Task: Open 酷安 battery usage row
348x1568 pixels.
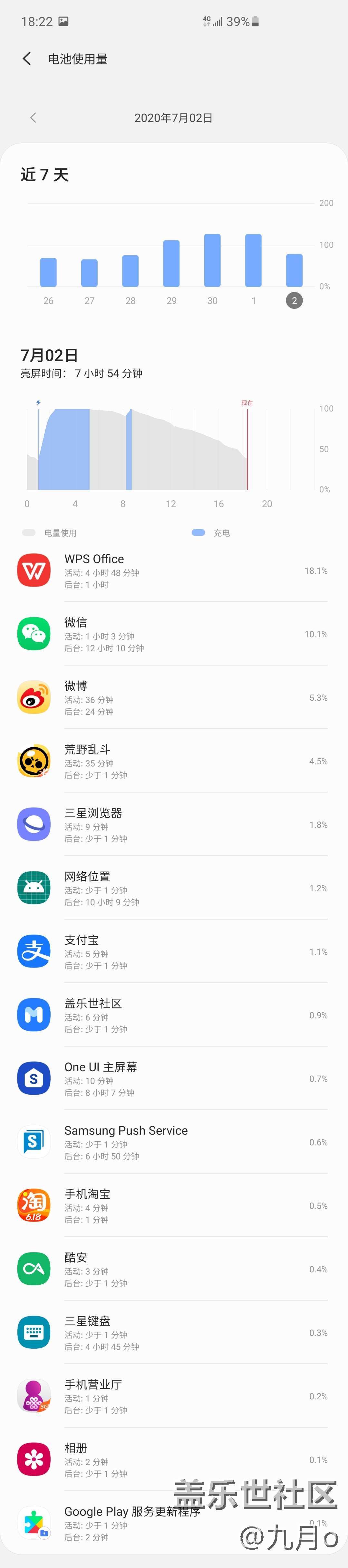Action: pos(174,1269)
